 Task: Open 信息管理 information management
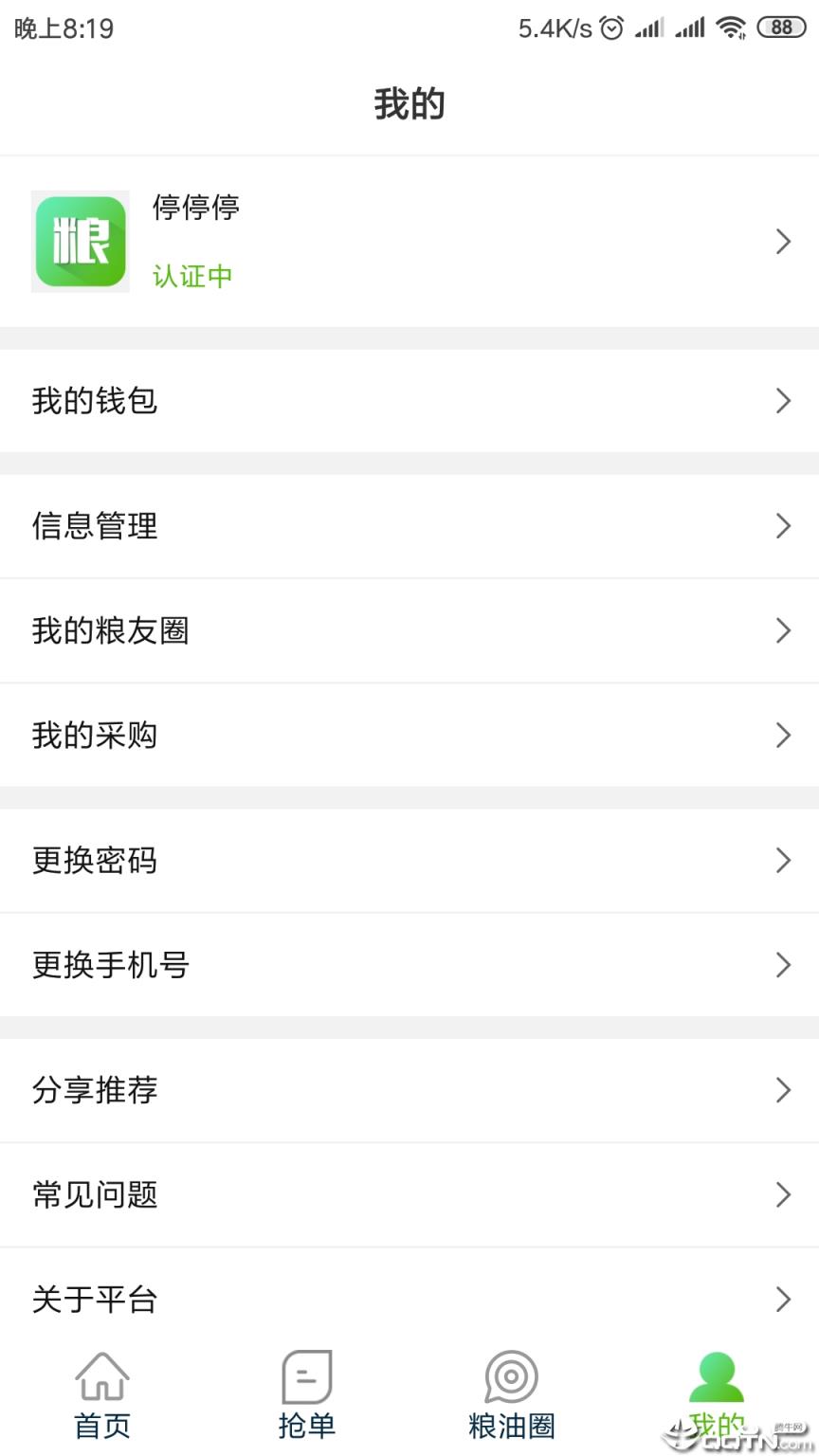[408, 526]
